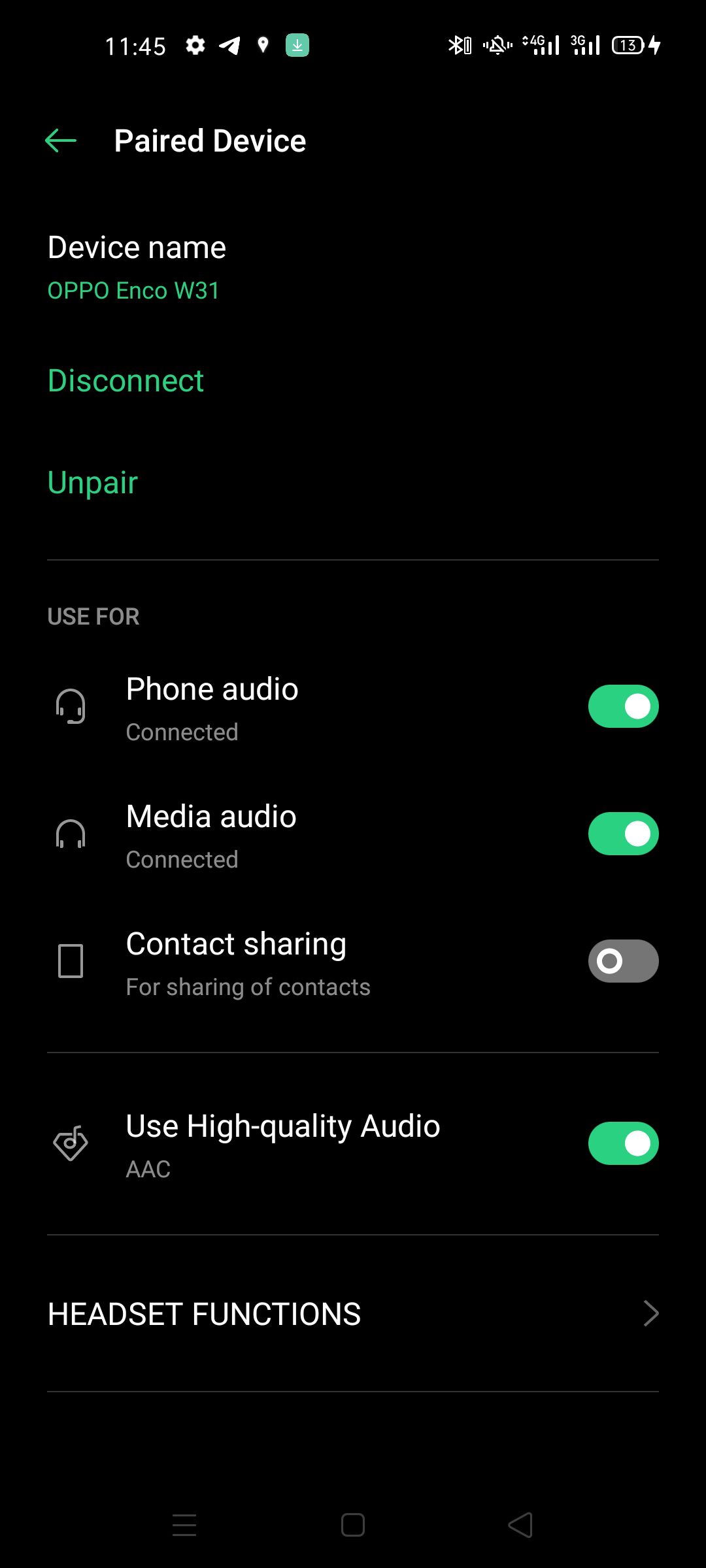Open HEADSET FUNCTIONS
The height and width of the screenshot is (1568, 706).
(353, 1314)
